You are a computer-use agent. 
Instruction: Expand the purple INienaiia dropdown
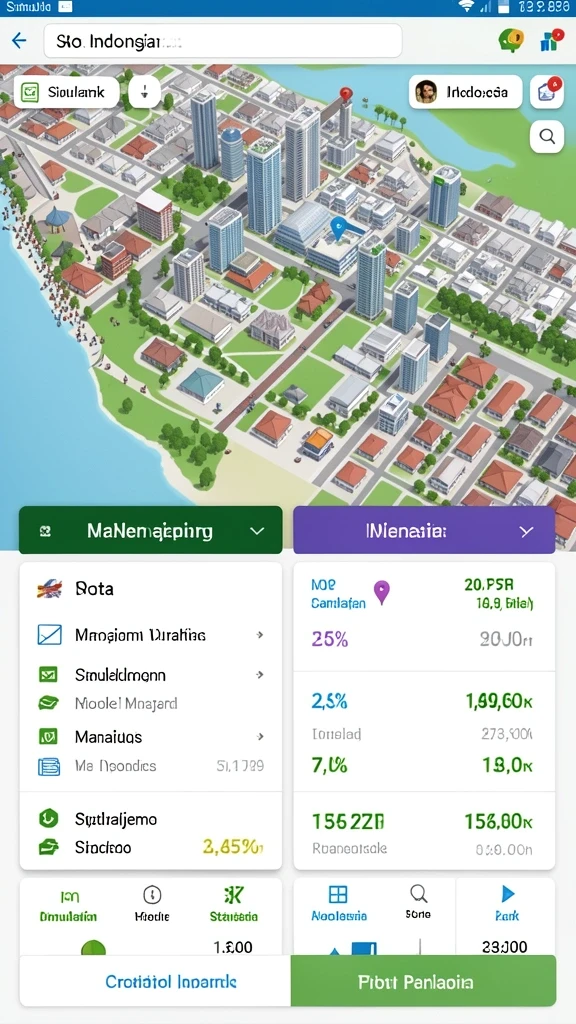coord(424,530)
